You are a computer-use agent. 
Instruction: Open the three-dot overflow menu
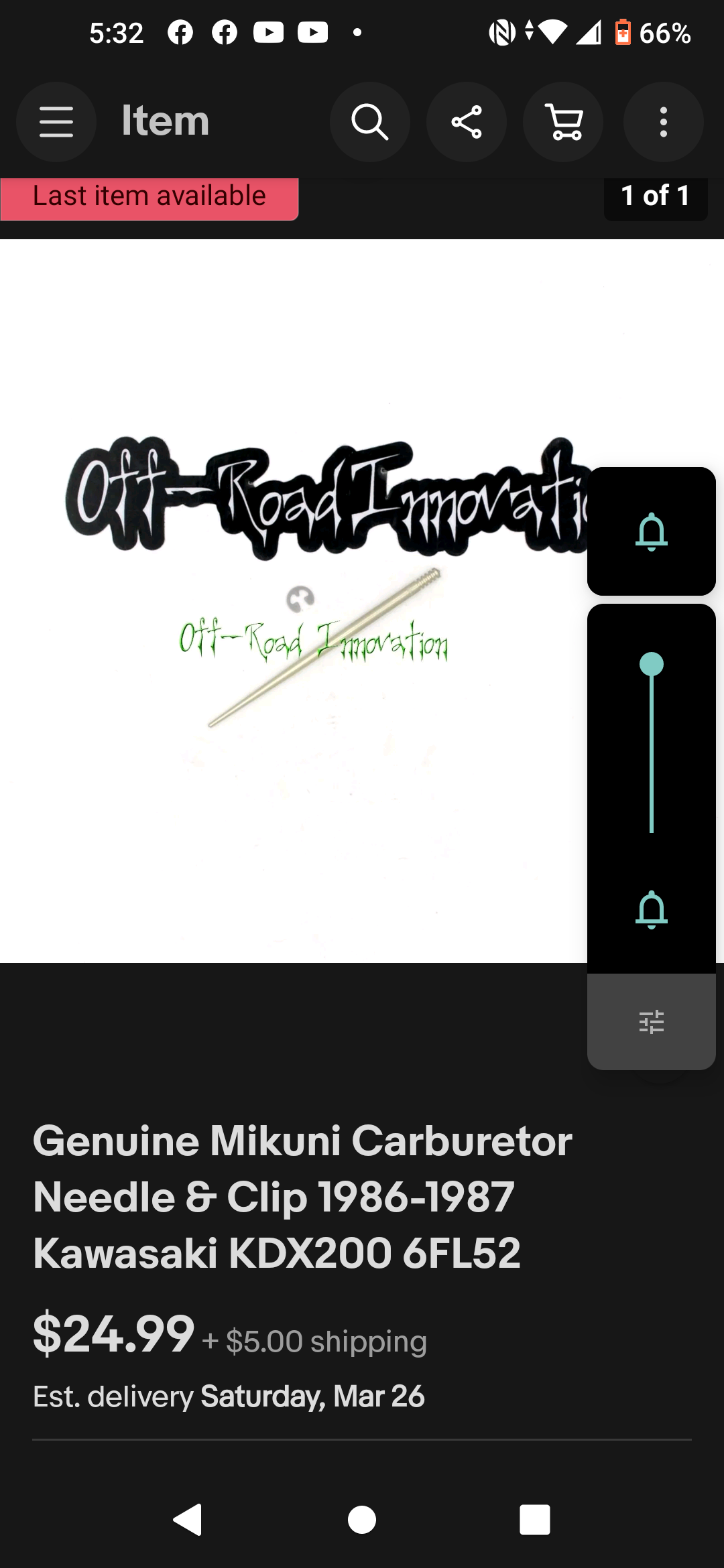(663, 122)
